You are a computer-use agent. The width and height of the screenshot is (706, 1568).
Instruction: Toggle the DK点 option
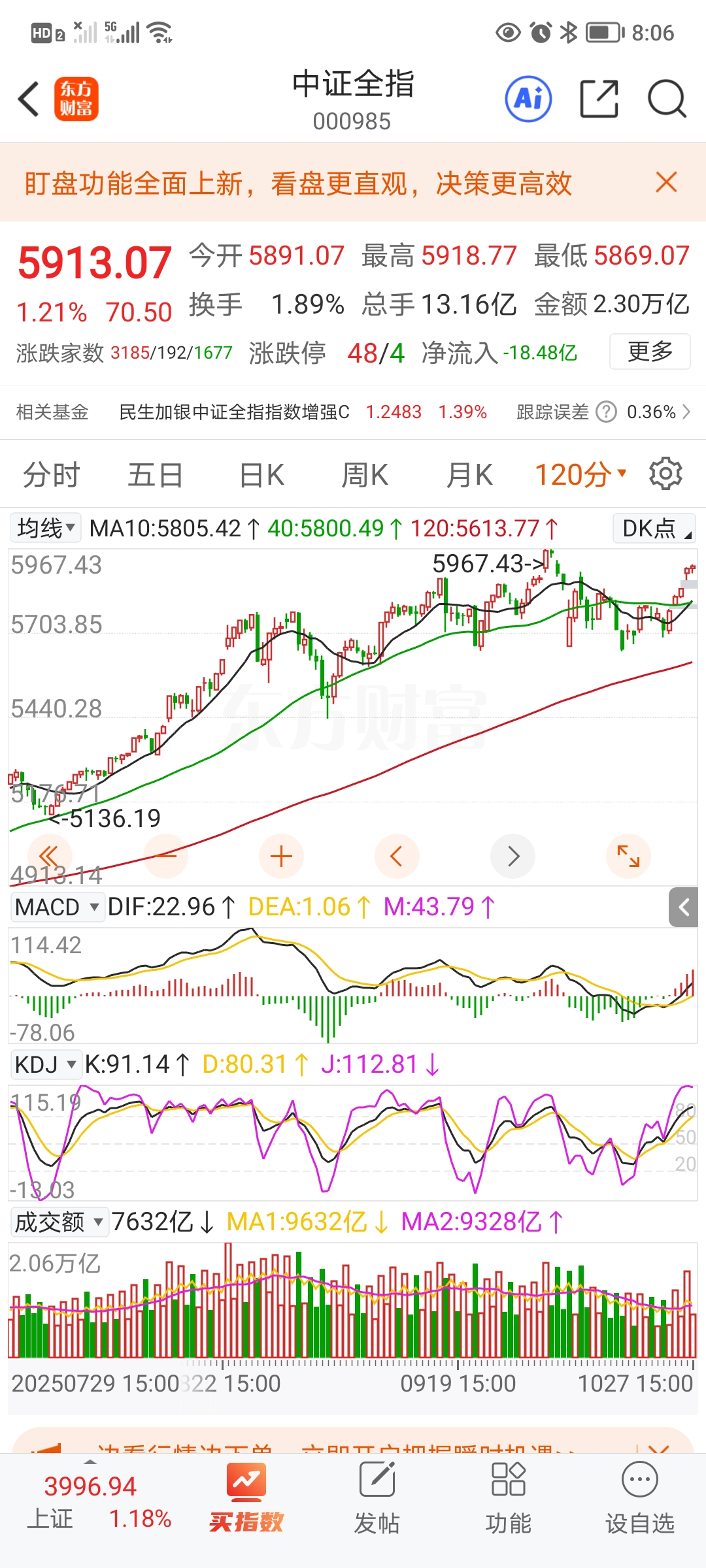click(x=654, y=528)
